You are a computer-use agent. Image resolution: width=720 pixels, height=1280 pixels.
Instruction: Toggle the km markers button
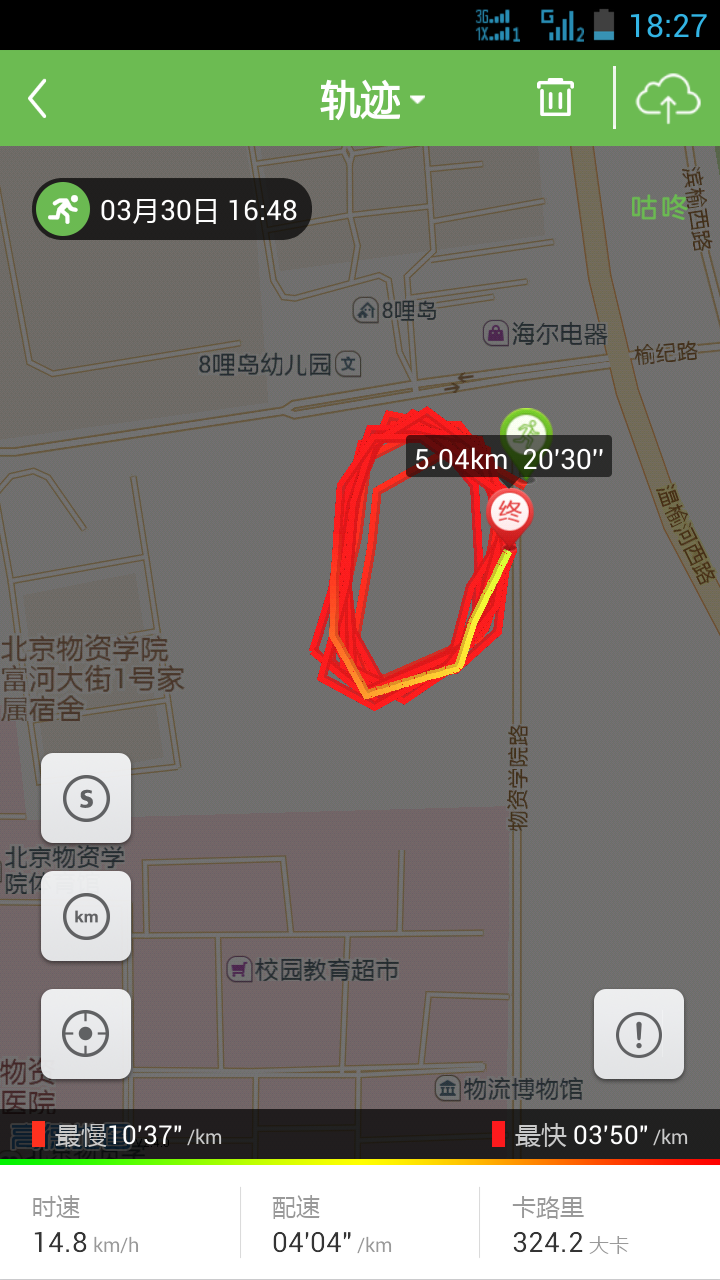[86, 916]
